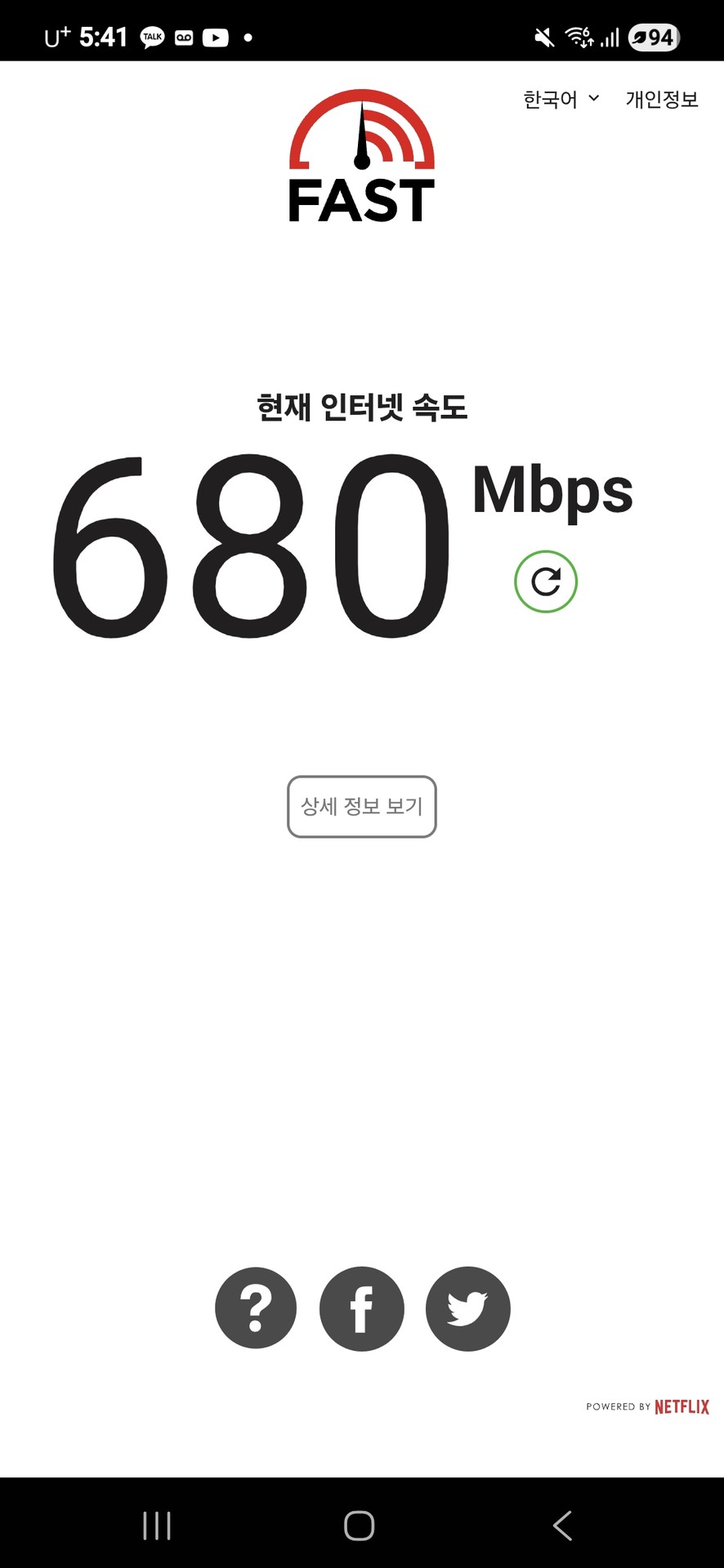Open the Netflix link at the bottom

(681, 1407)
